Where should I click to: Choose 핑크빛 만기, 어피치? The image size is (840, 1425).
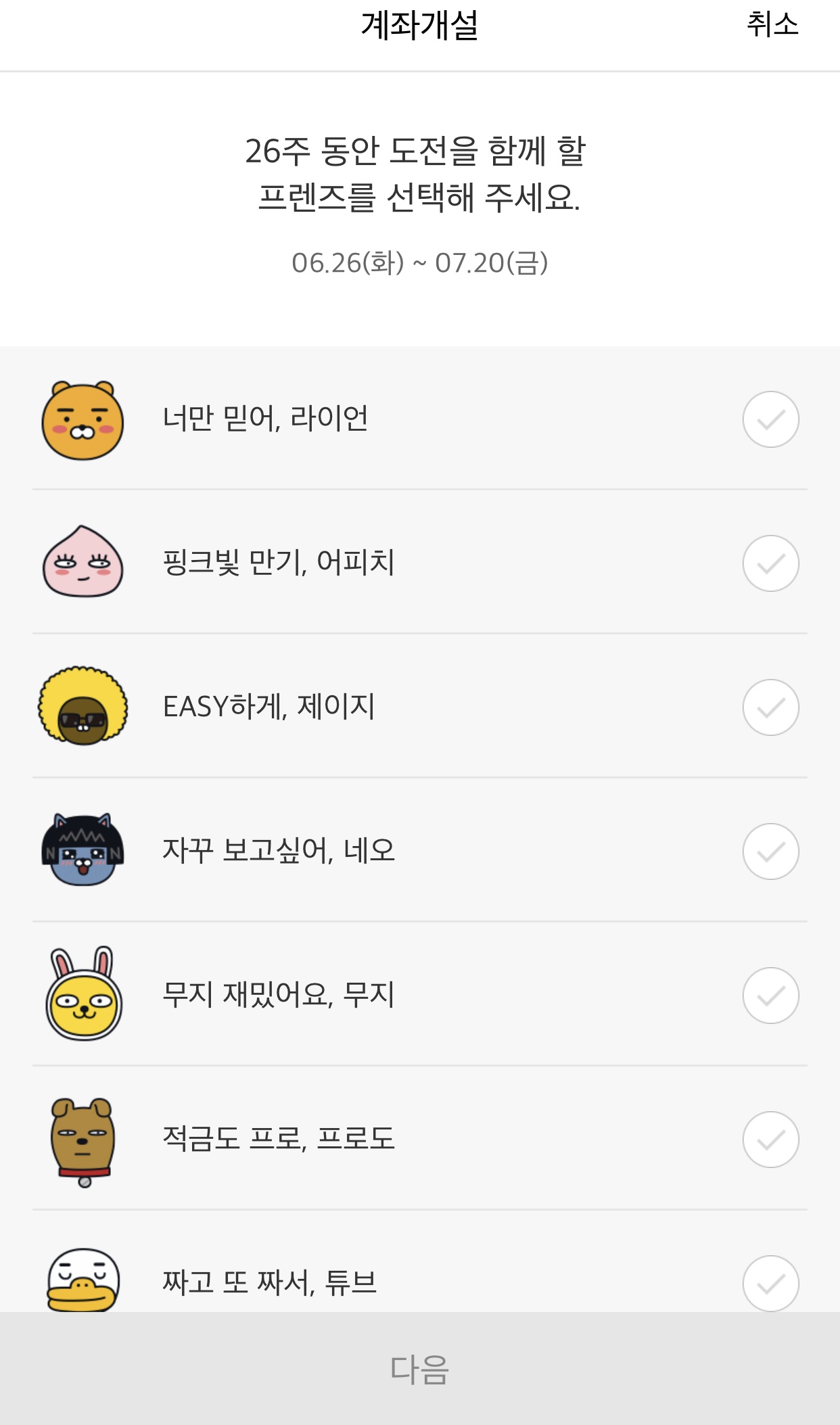coord(770,563)
